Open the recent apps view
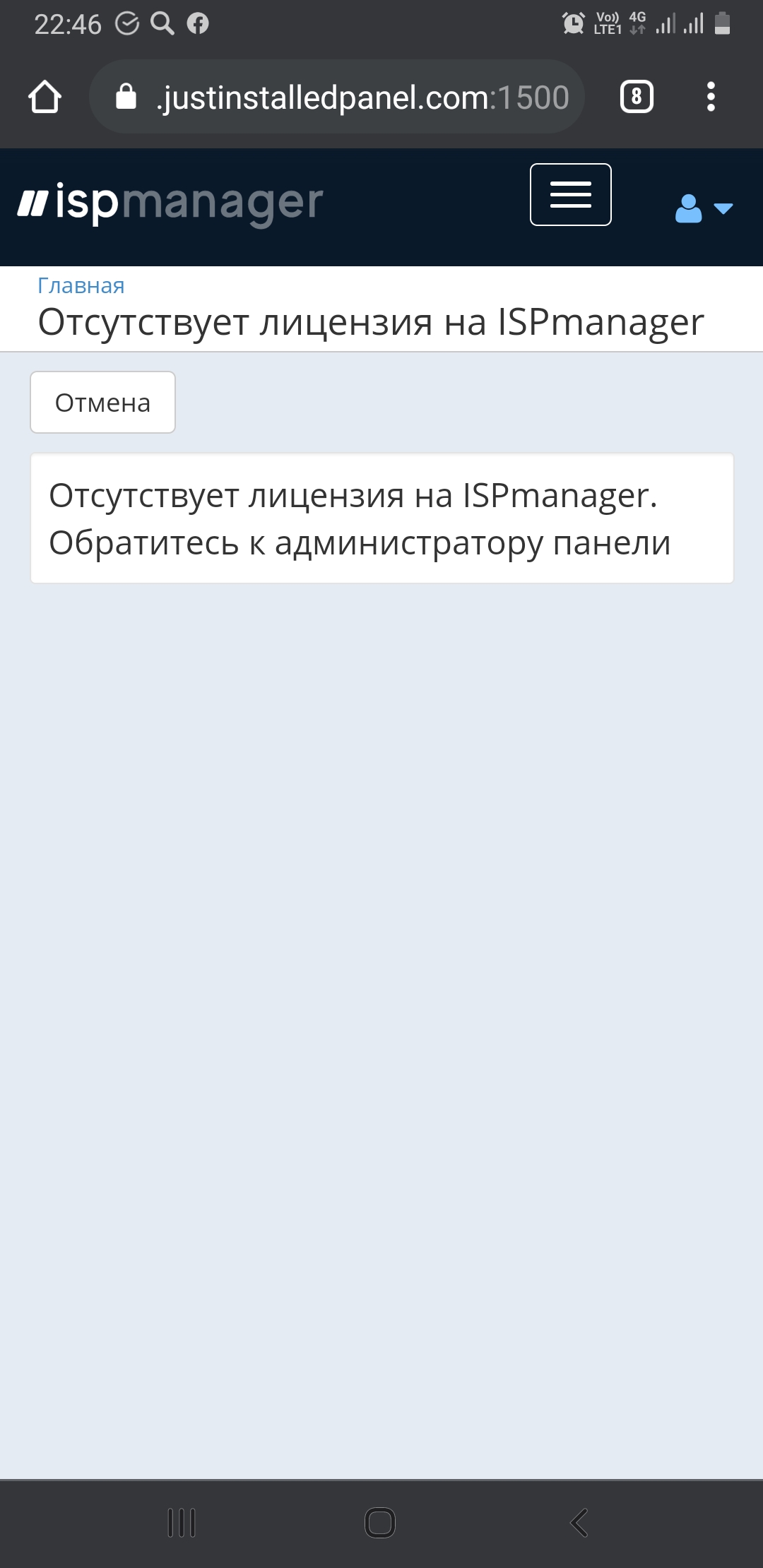The image size is (763, 1568). [182, 1522]
